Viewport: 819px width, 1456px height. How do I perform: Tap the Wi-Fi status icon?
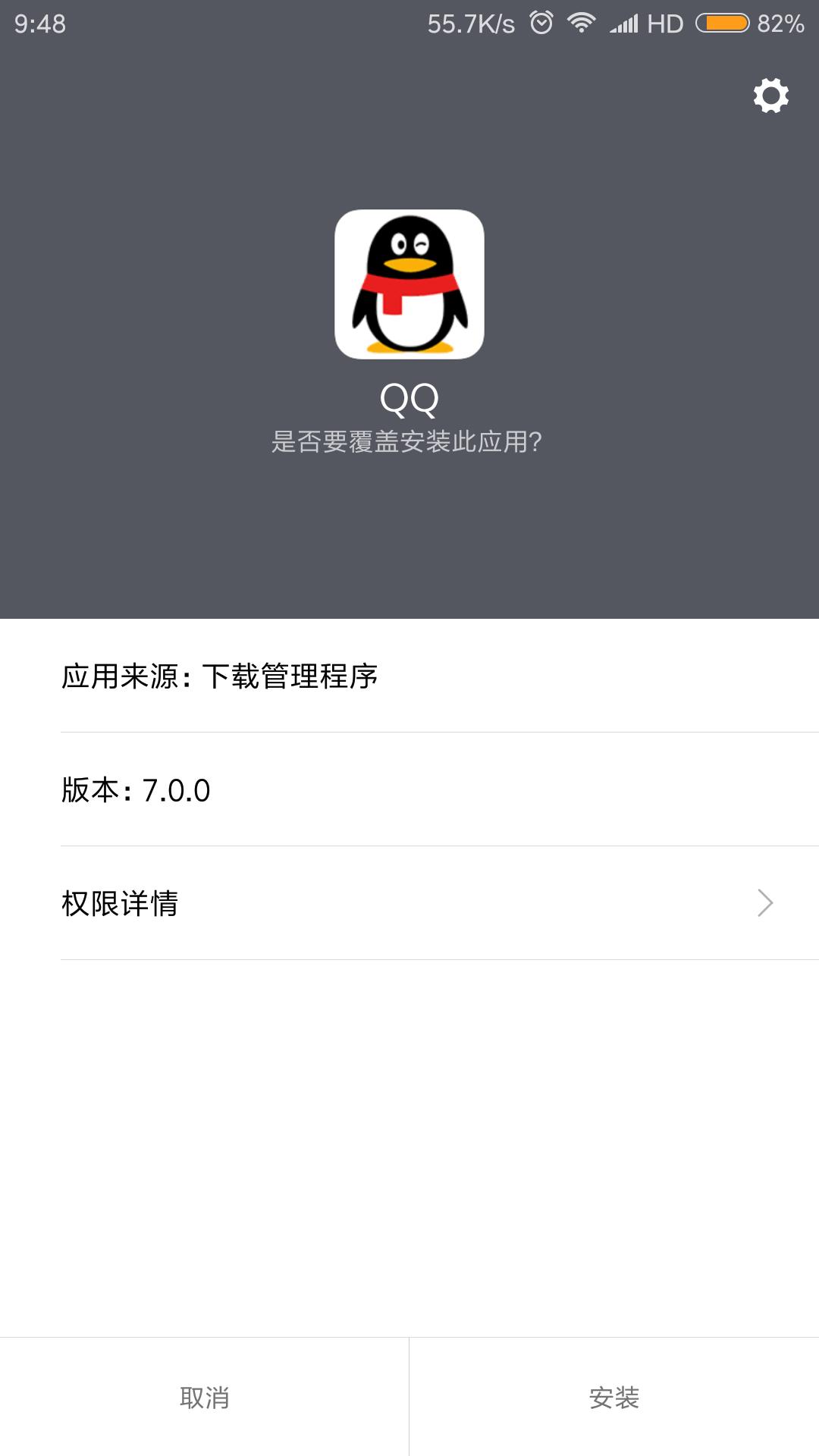582,23
